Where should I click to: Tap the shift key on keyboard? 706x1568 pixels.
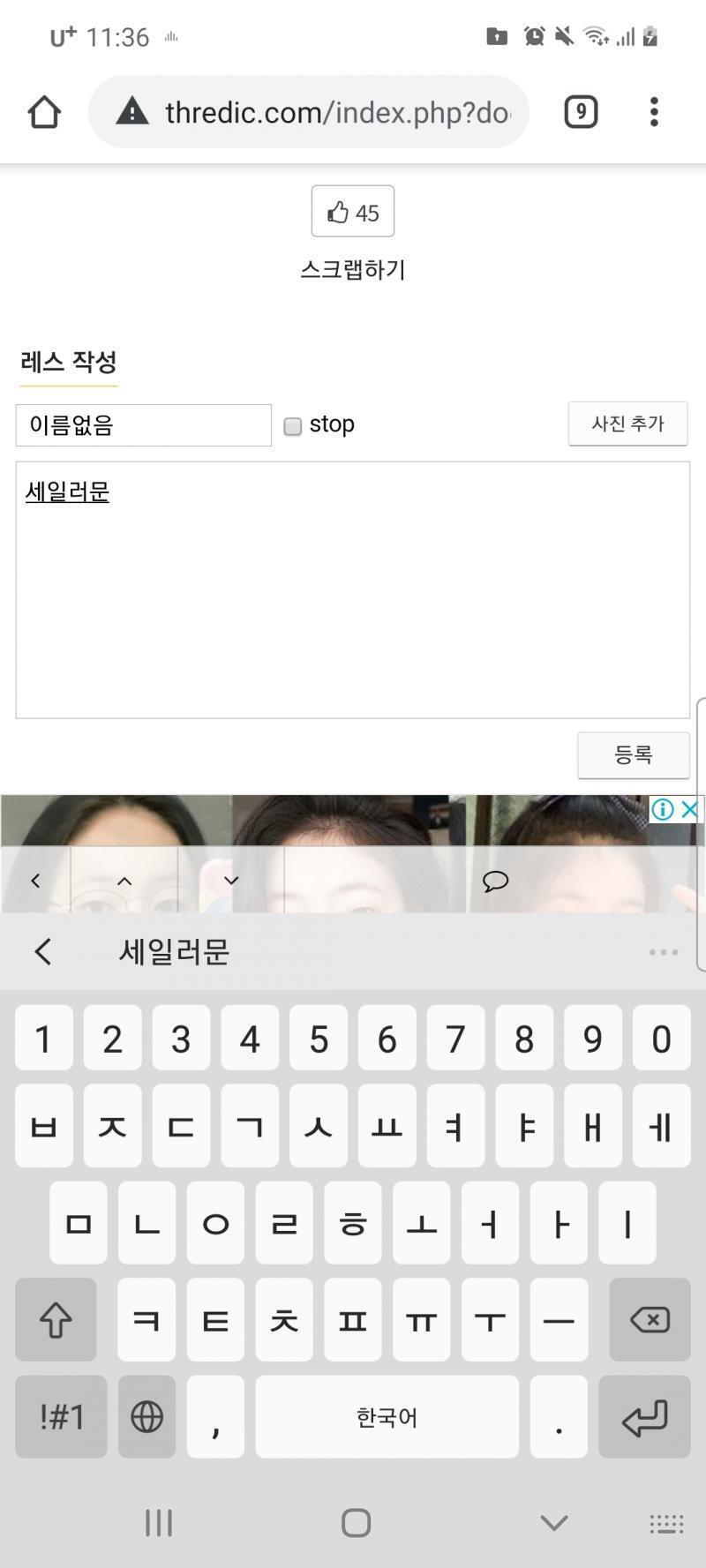[x=56, y=1320]
